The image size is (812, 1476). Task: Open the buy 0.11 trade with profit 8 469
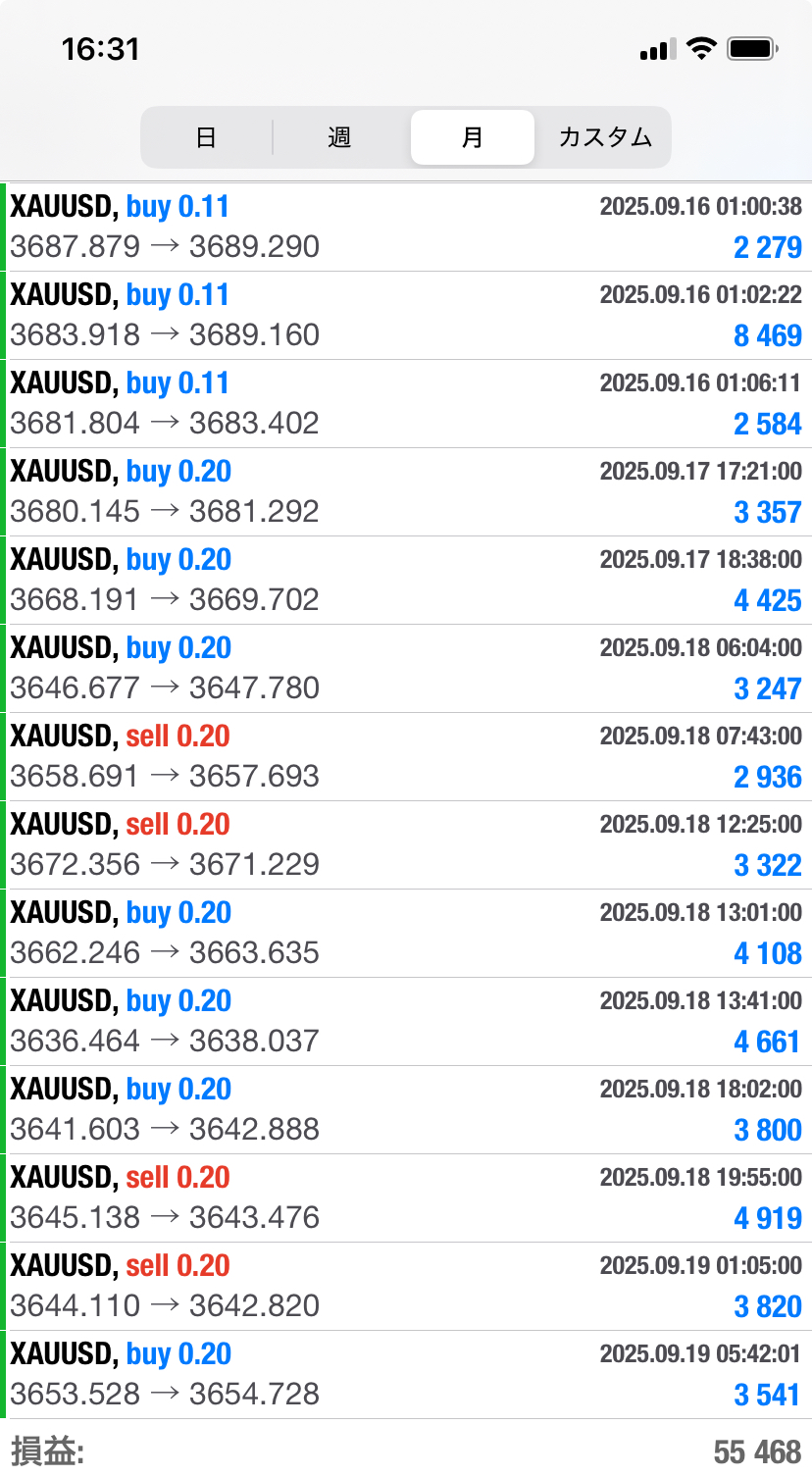point(406,315)
